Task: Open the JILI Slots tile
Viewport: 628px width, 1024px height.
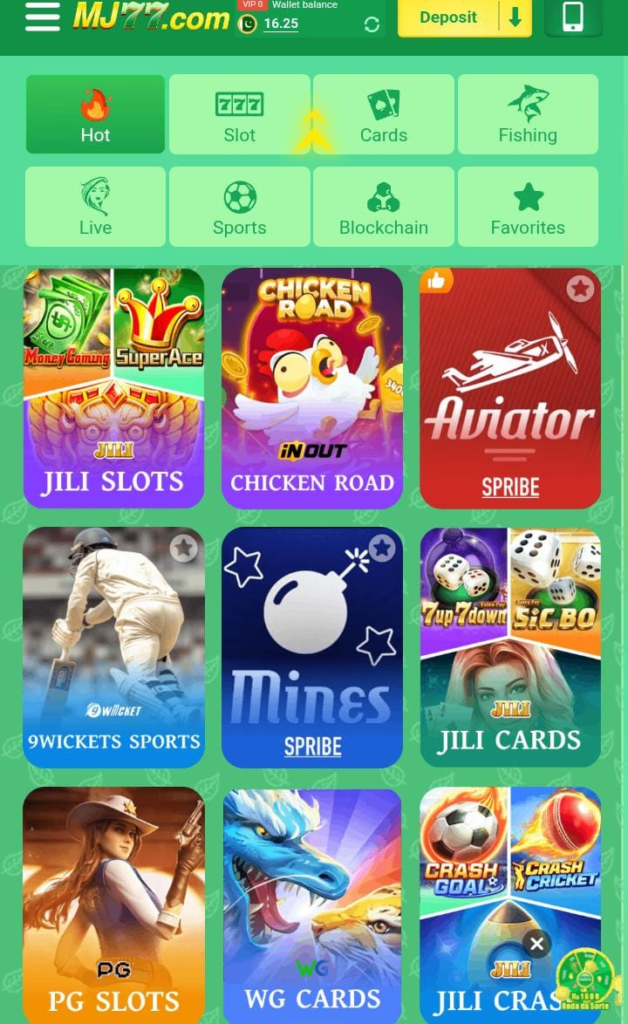Action: tap(114, 390)
